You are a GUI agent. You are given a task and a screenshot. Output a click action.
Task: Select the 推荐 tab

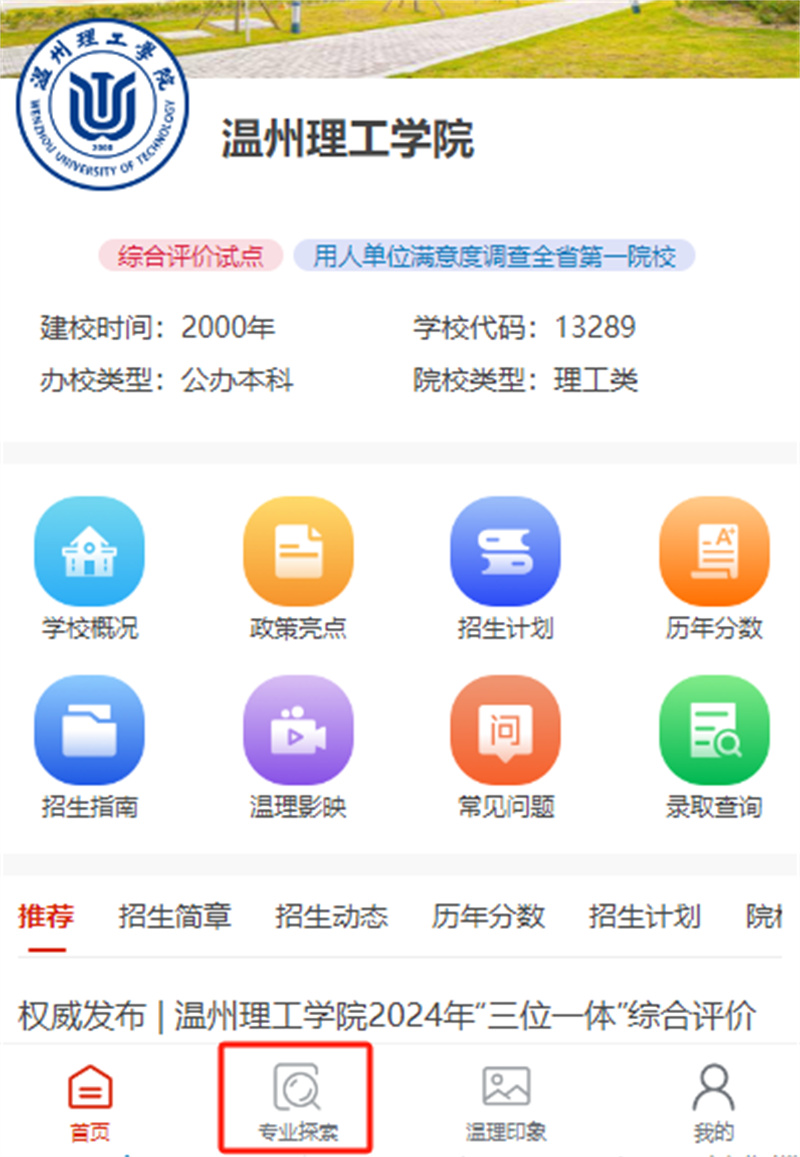[45, 916]
